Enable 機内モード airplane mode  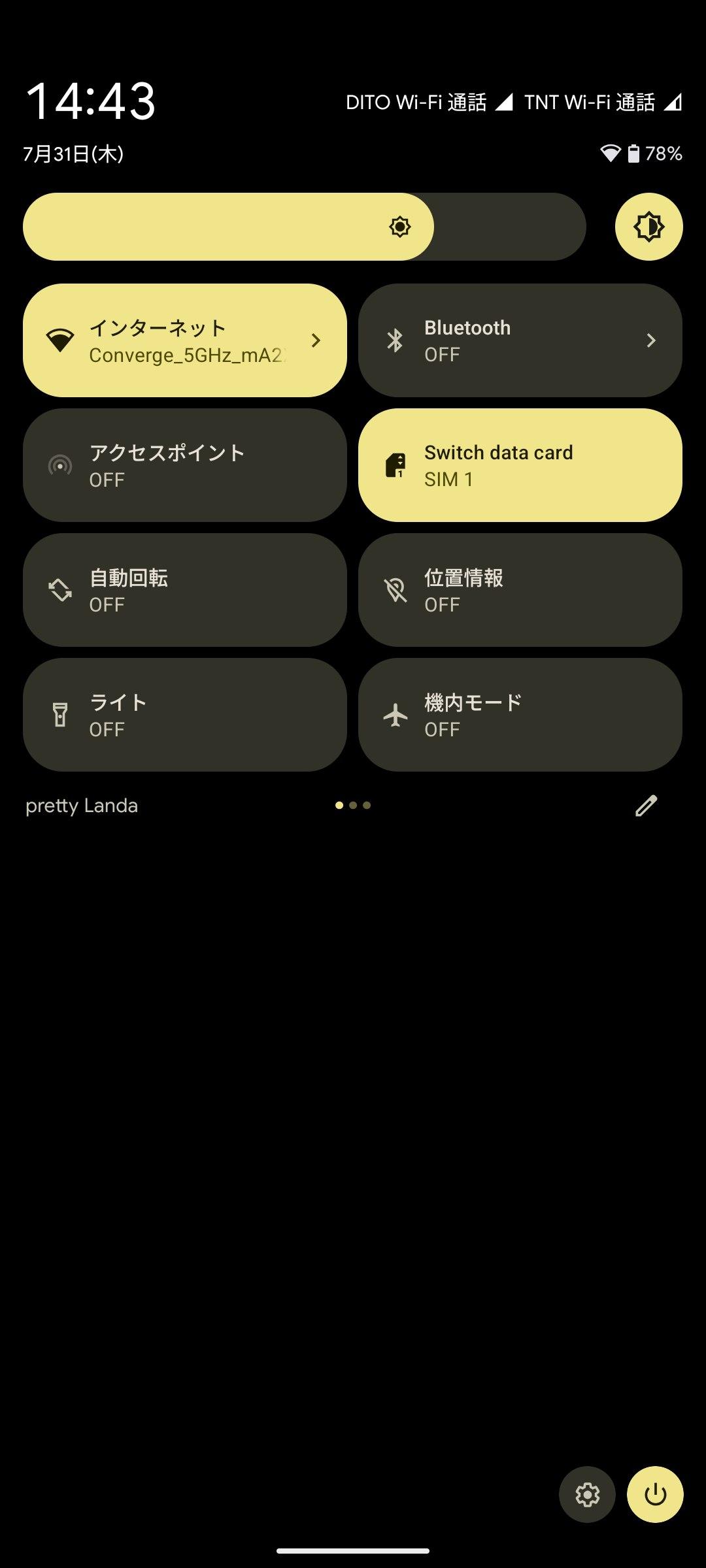(x=520, y=715)
